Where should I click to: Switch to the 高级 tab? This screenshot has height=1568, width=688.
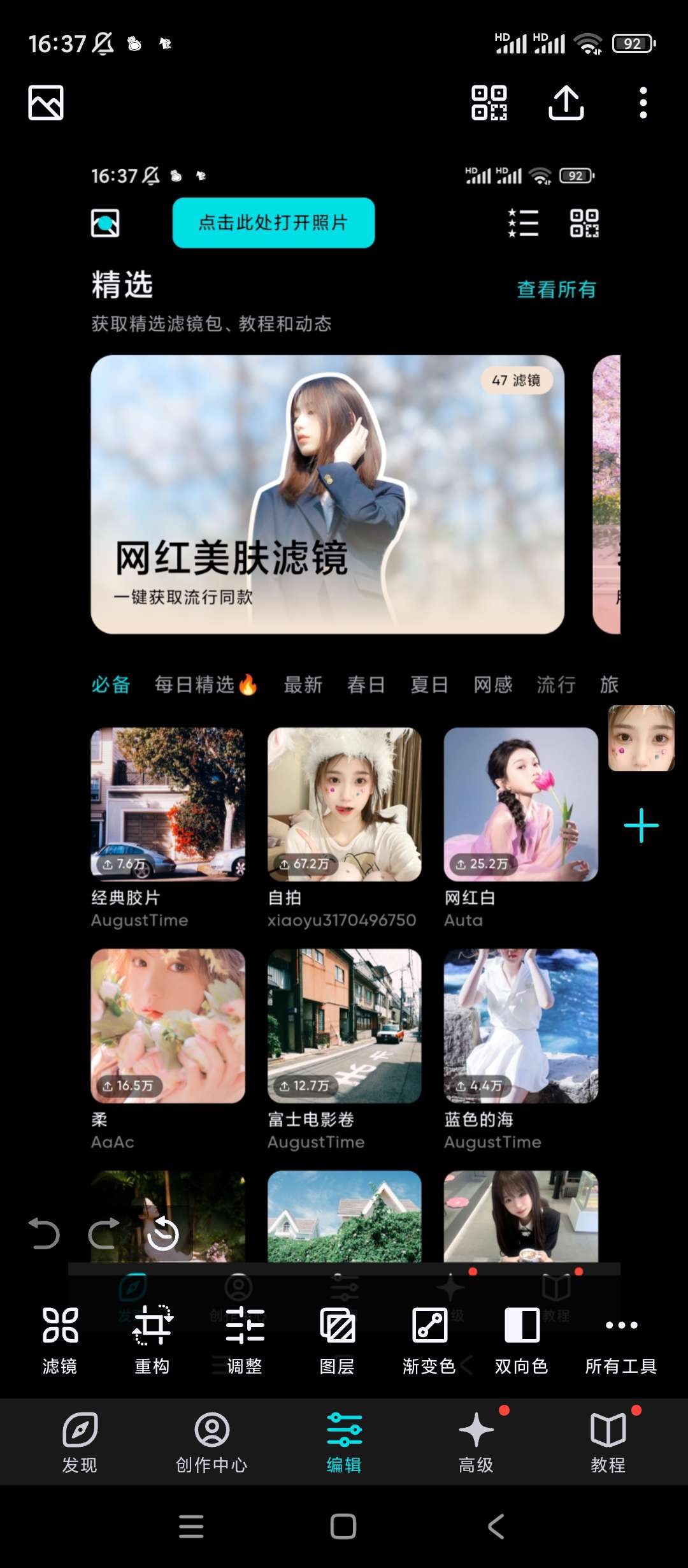pos(476,1442)
